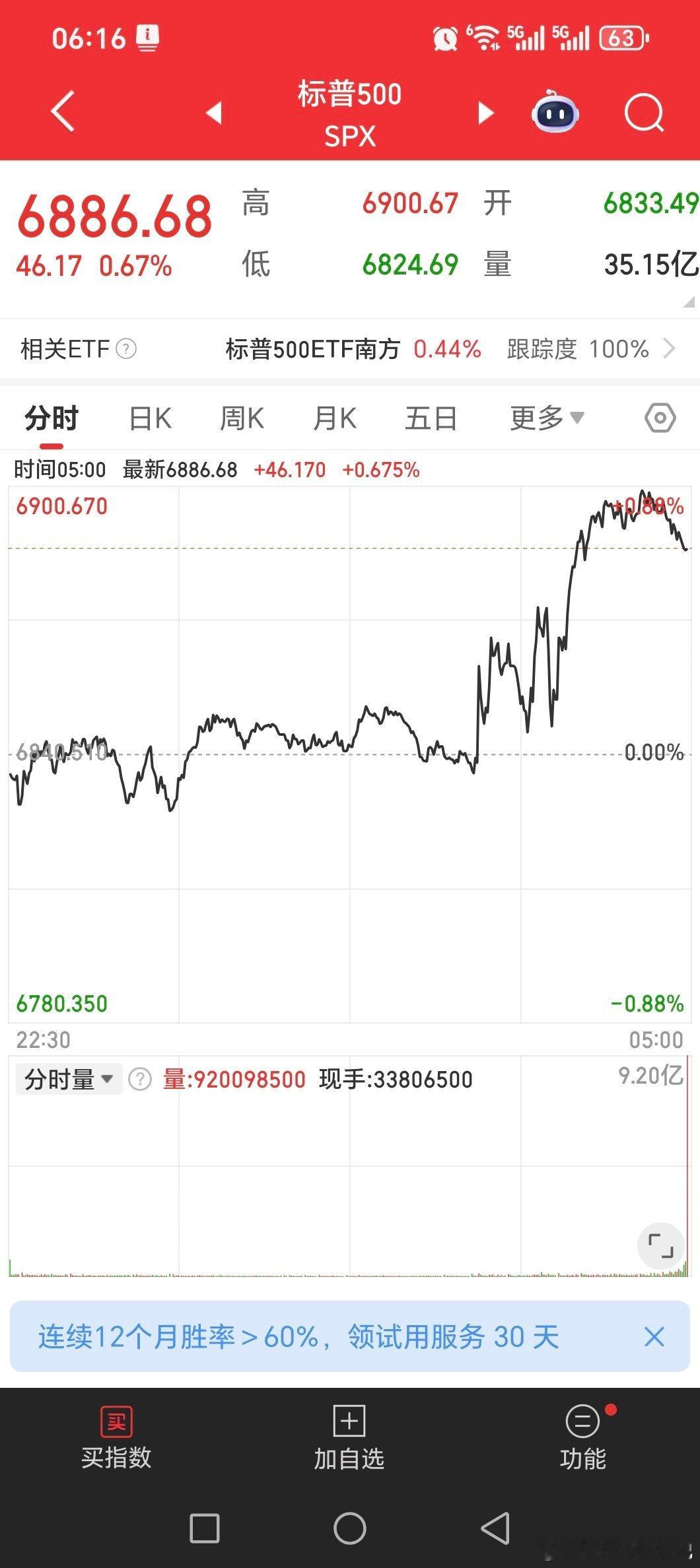Open the AI assistant robot icon
The image size is (700, 1568).
[555, 113]
